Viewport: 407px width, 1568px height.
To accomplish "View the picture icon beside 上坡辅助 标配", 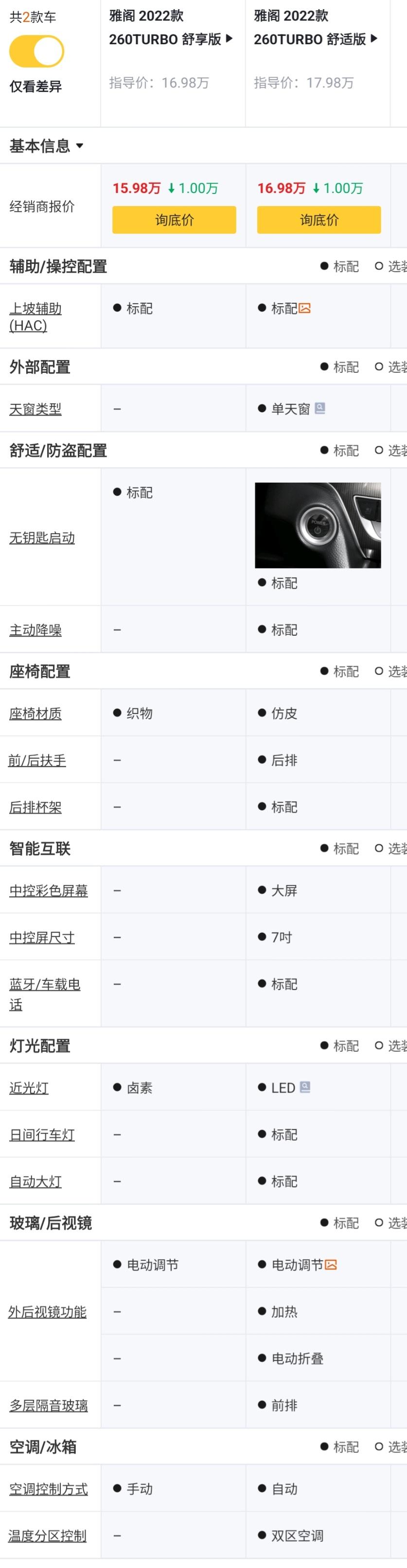I will pyautogui.click(x=304, y=309).
